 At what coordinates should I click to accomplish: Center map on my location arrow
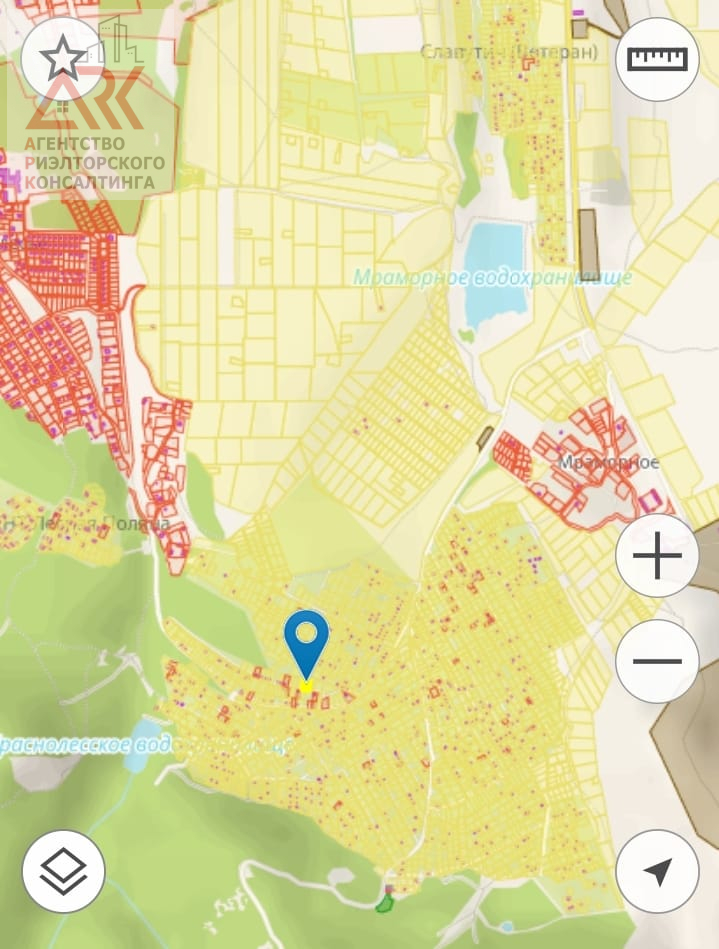[x=657, y=871]
